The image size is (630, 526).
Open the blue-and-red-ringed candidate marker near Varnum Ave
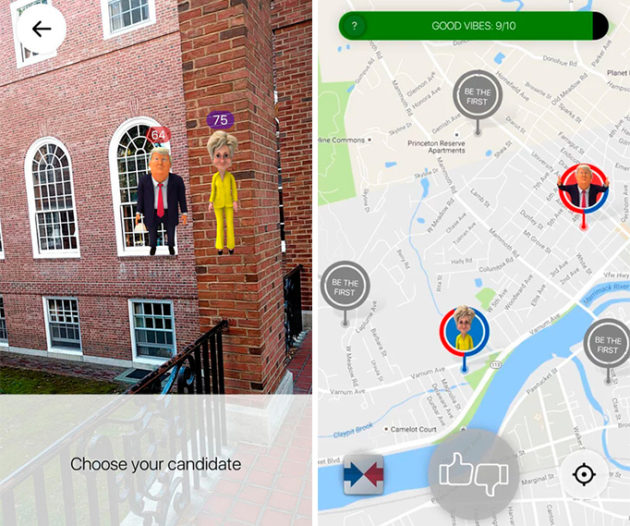[x=465, y=332]
